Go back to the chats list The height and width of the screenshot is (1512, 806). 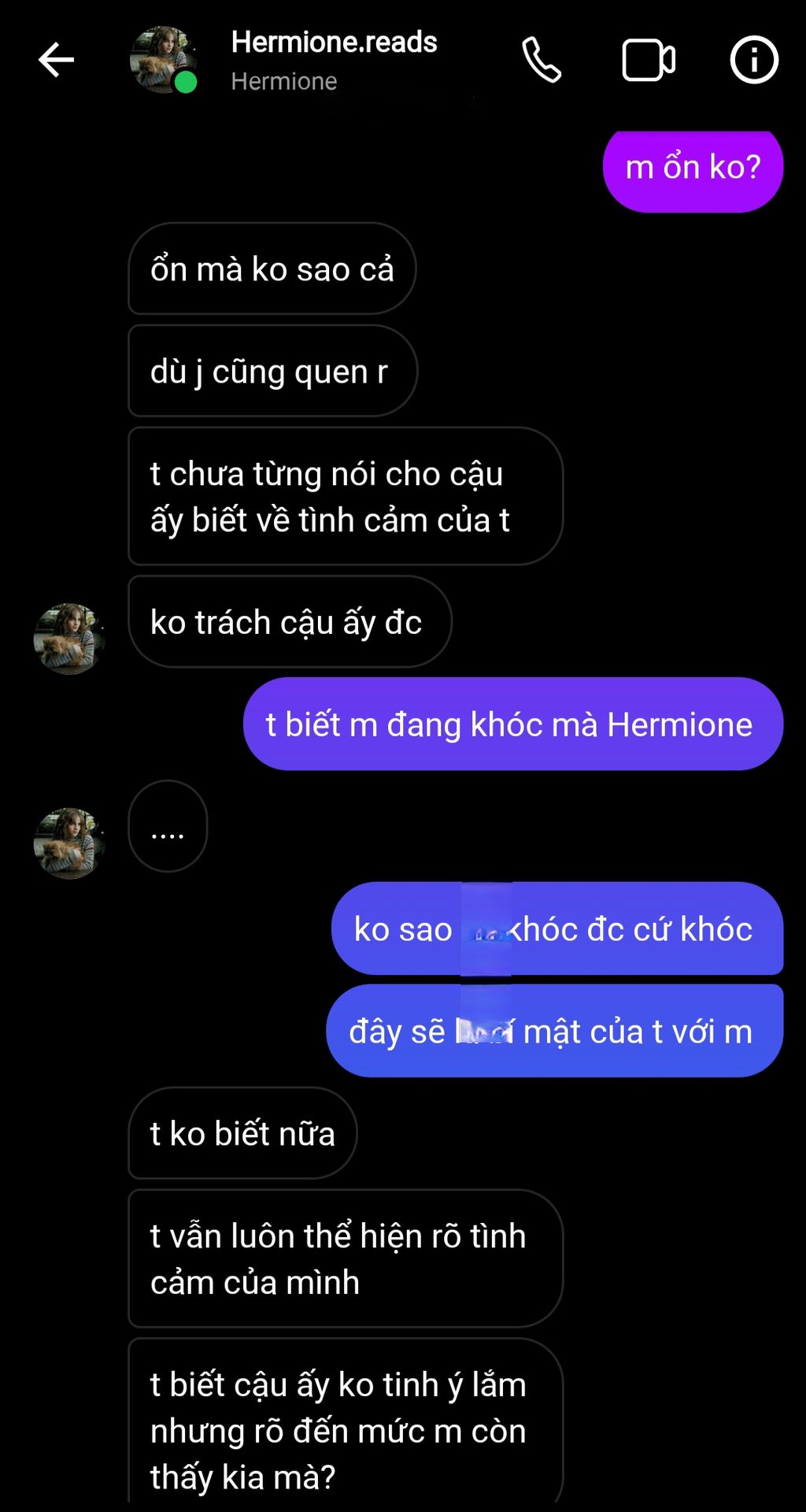point(56,60)
